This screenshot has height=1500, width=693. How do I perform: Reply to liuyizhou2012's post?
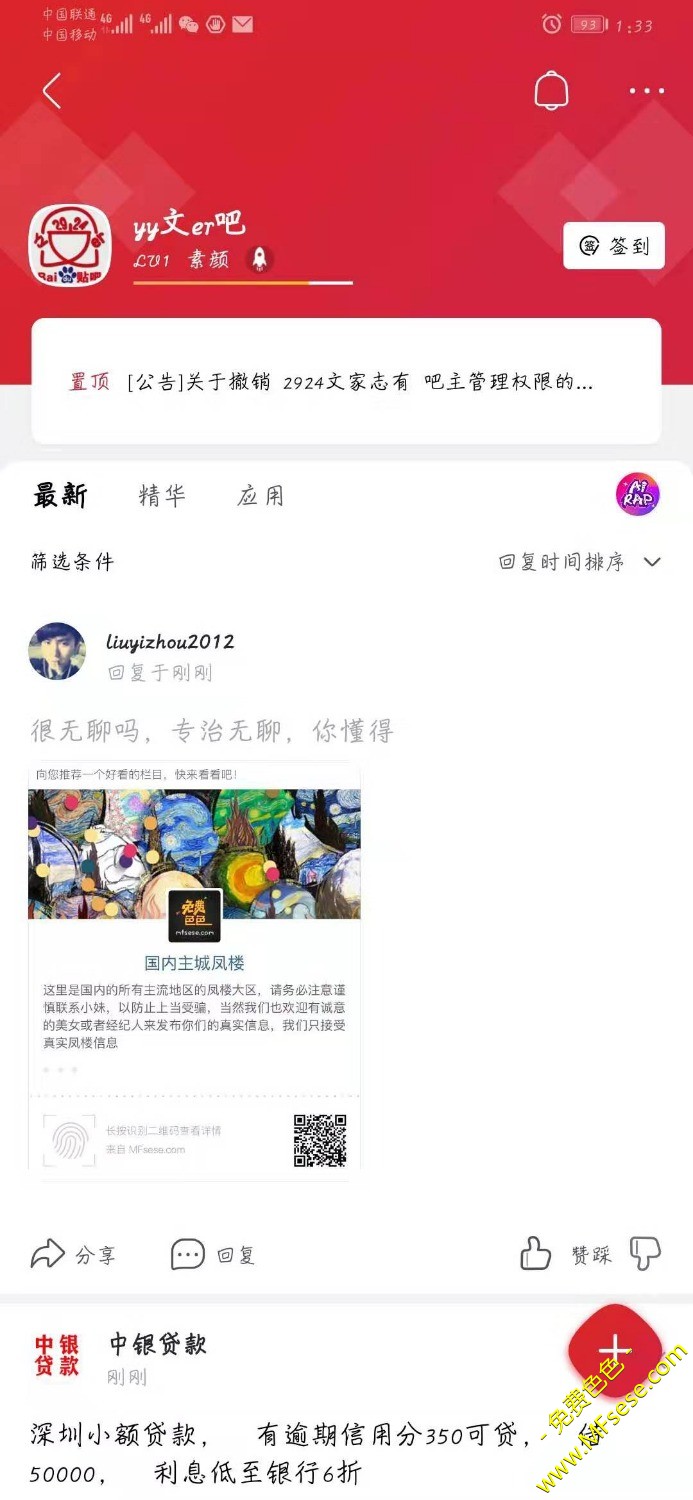(x=212, y=1254)
